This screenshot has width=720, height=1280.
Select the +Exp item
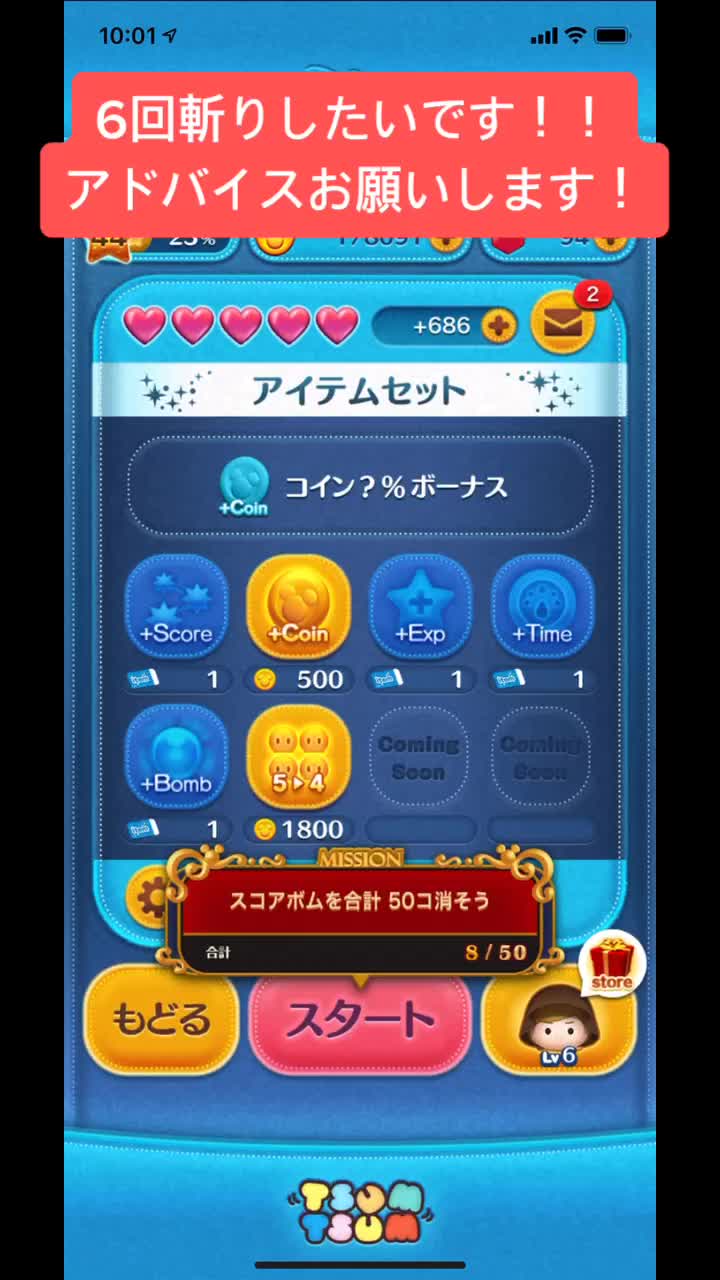[x=420, y=607]
